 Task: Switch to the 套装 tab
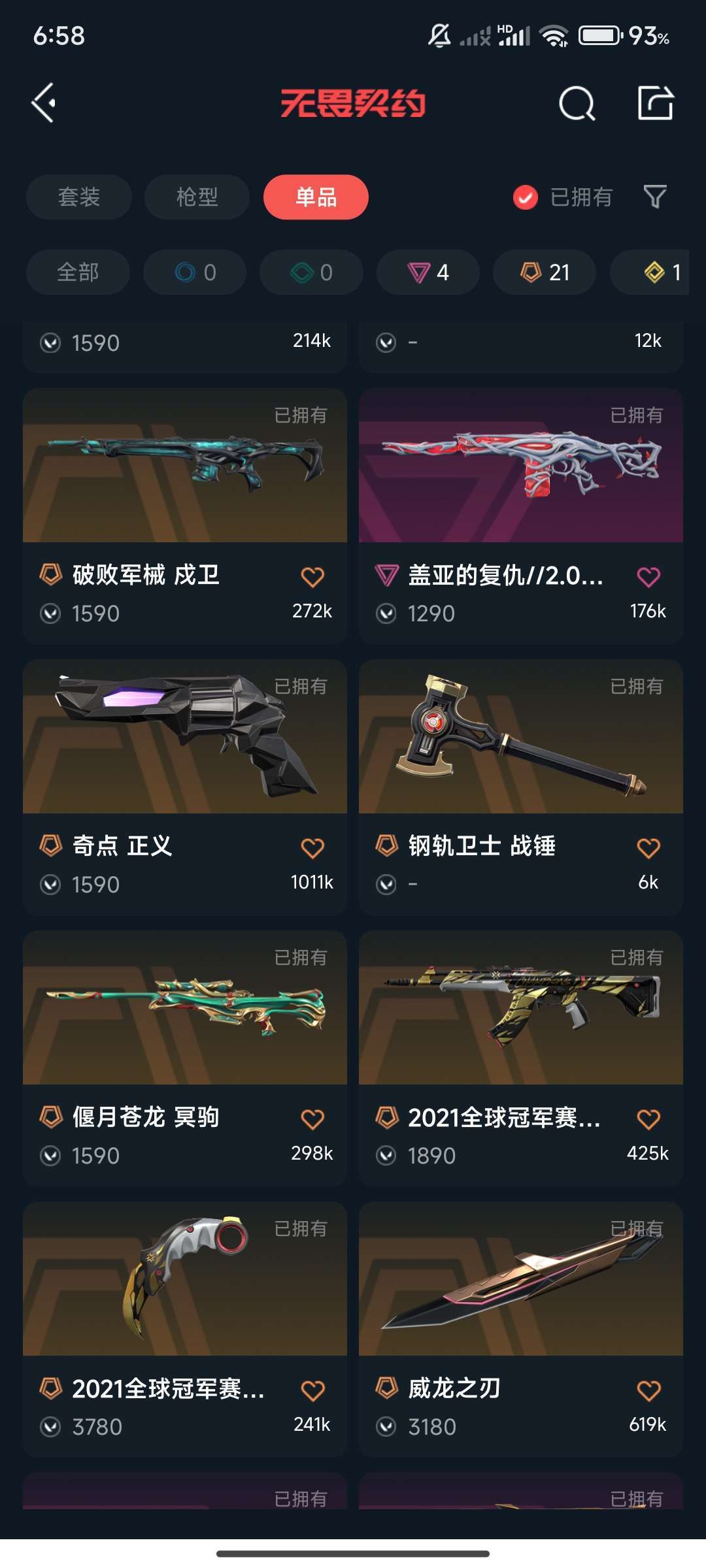click(79, 197)
